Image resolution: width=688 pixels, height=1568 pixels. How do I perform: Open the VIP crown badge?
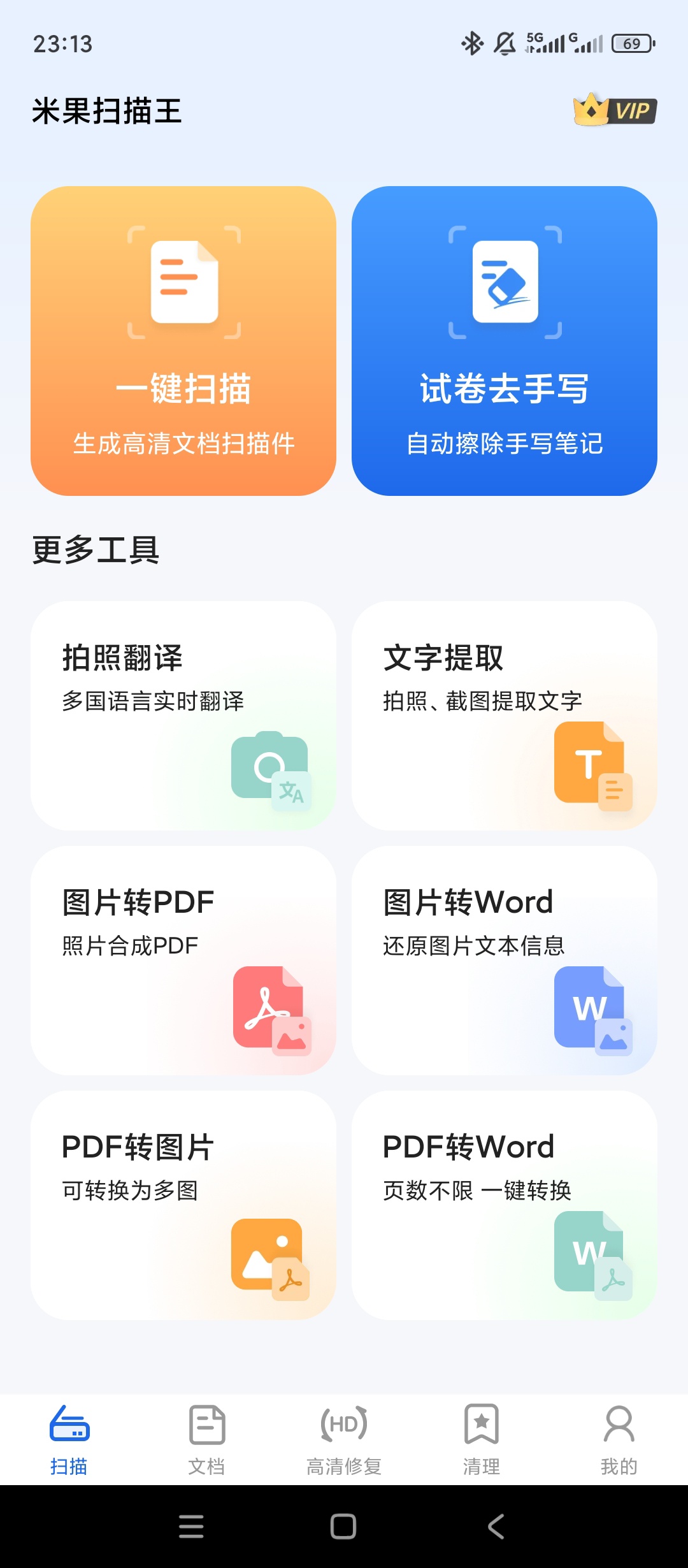click(615, 110)
